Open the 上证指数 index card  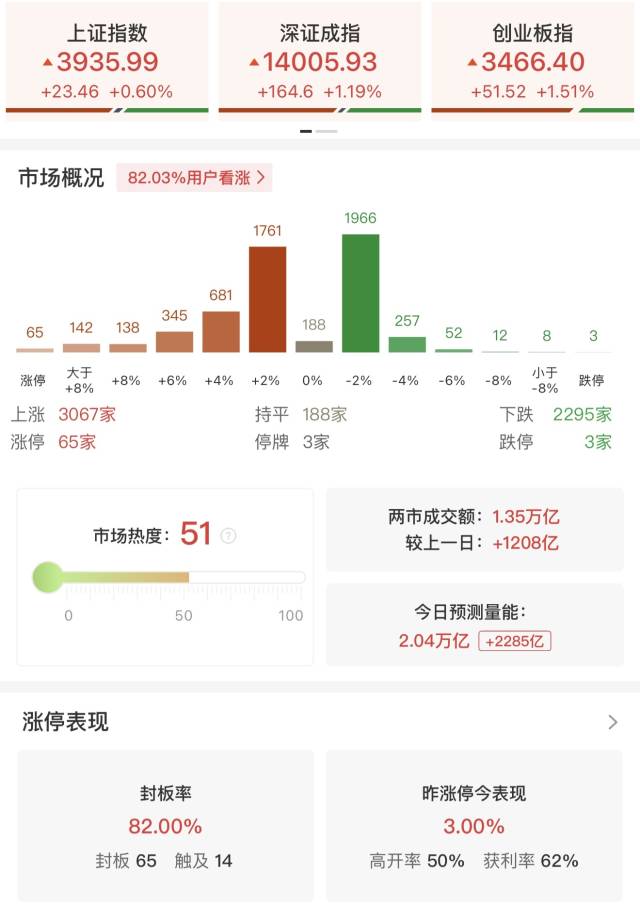[107, 59]
